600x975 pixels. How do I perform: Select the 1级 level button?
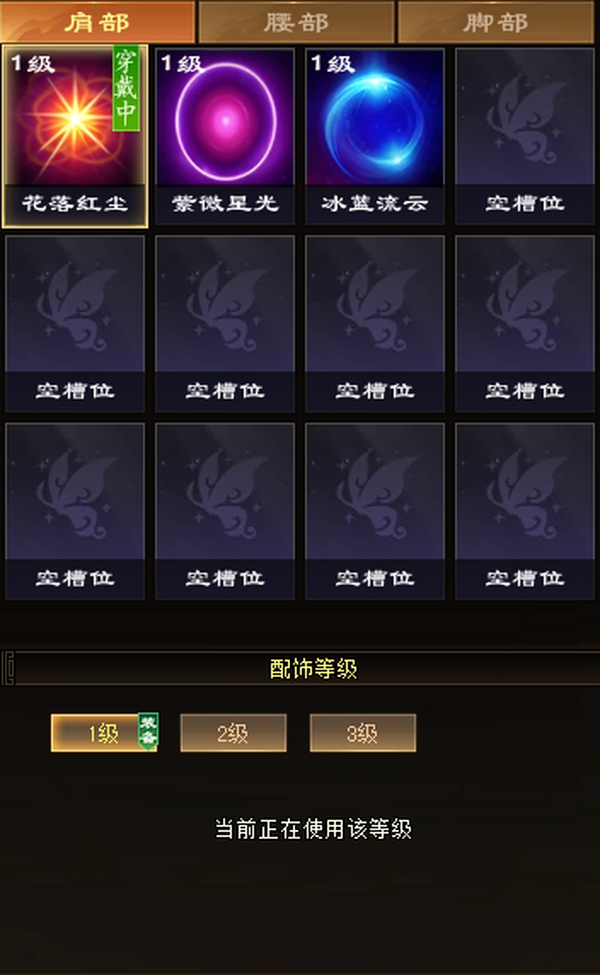coord(104,733)
